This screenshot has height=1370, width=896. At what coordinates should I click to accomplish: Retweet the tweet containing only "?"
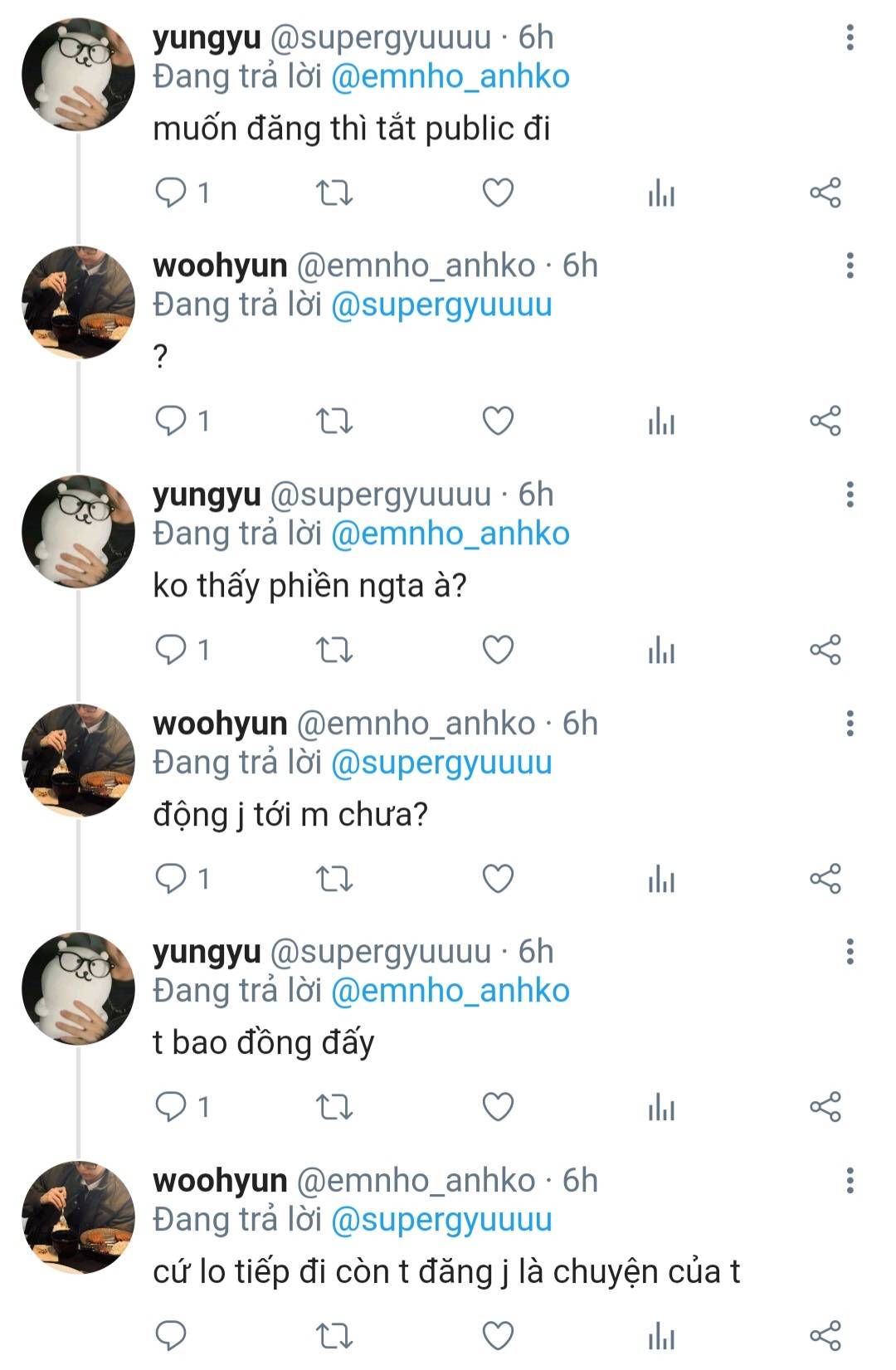(x=334, y=422)
